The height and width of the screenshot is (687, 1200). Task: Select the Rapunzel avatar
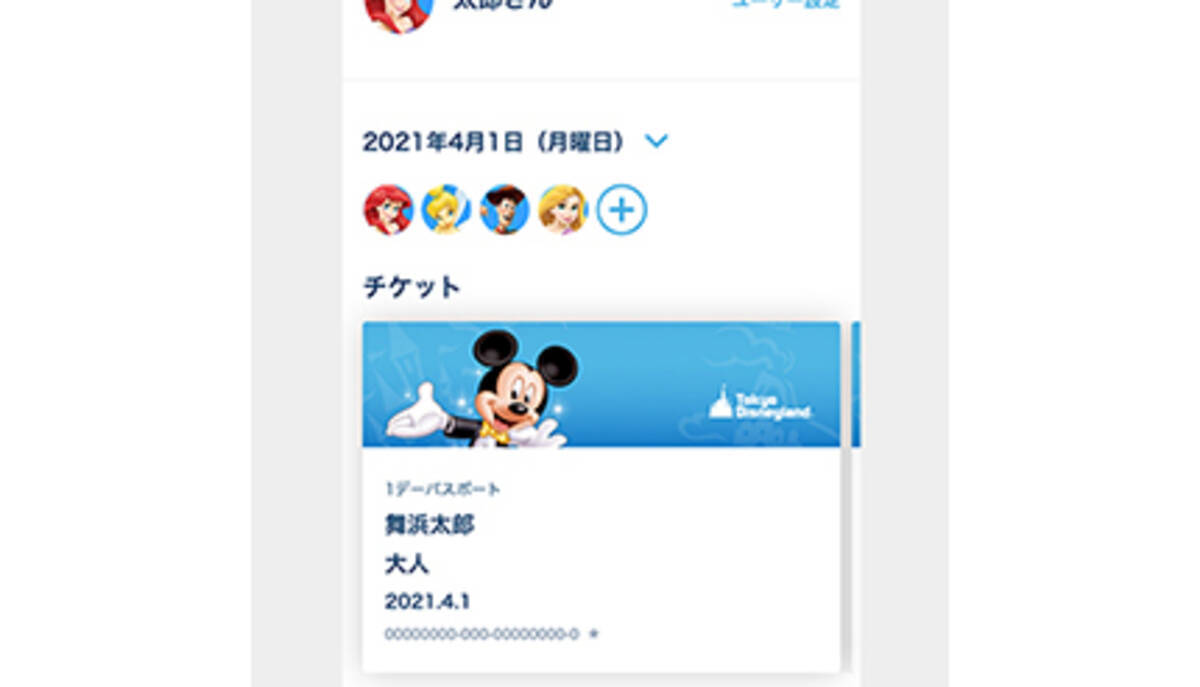click(563, 211)
